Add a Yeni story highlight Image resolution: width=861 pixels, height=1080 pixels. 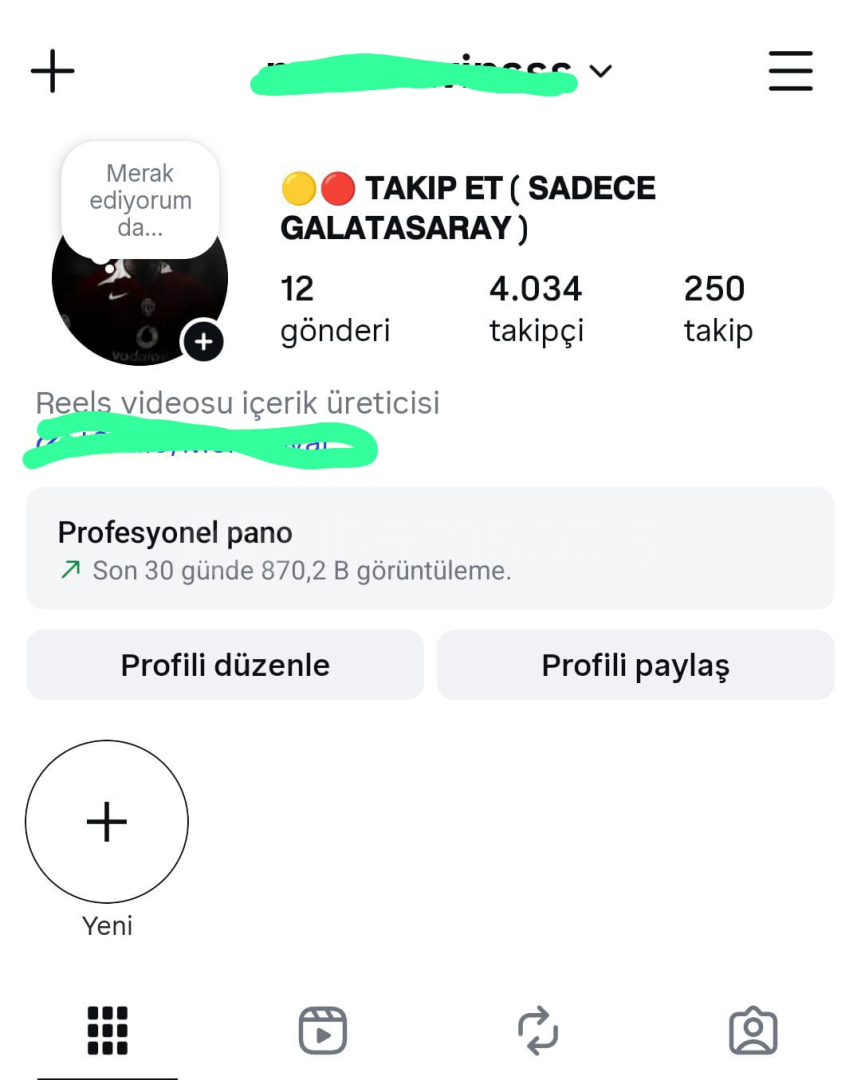[x=107, y=822]
